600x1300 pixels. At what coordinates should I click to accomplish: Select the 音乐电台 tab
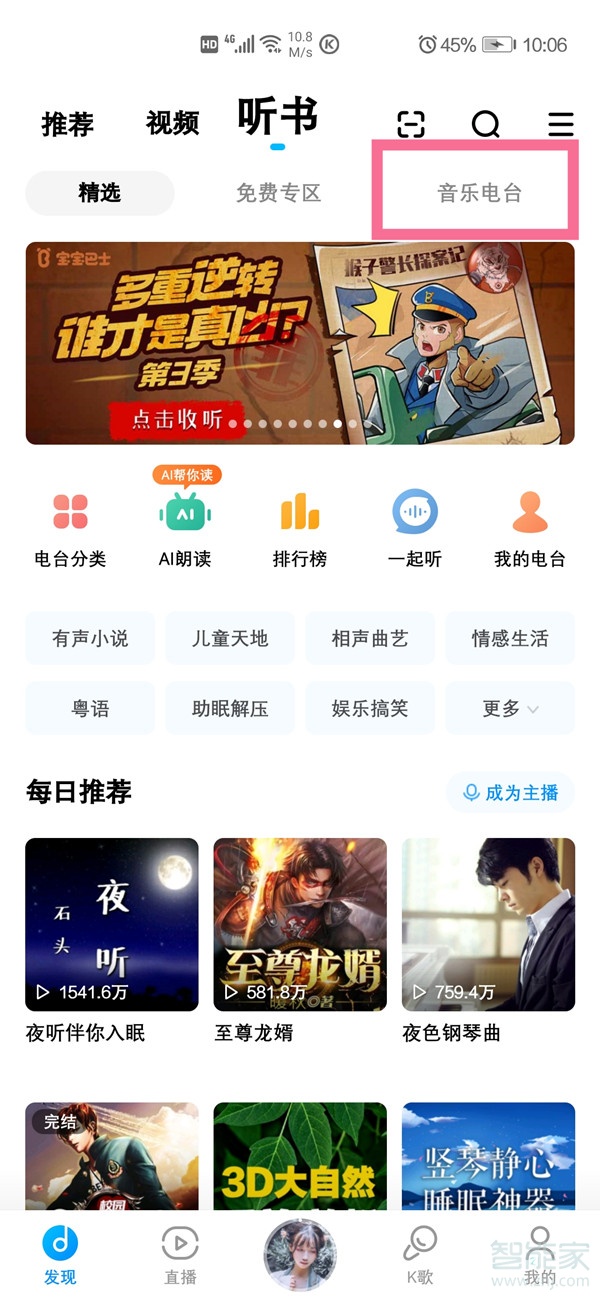pyautogui.click(x=480, y=193)
